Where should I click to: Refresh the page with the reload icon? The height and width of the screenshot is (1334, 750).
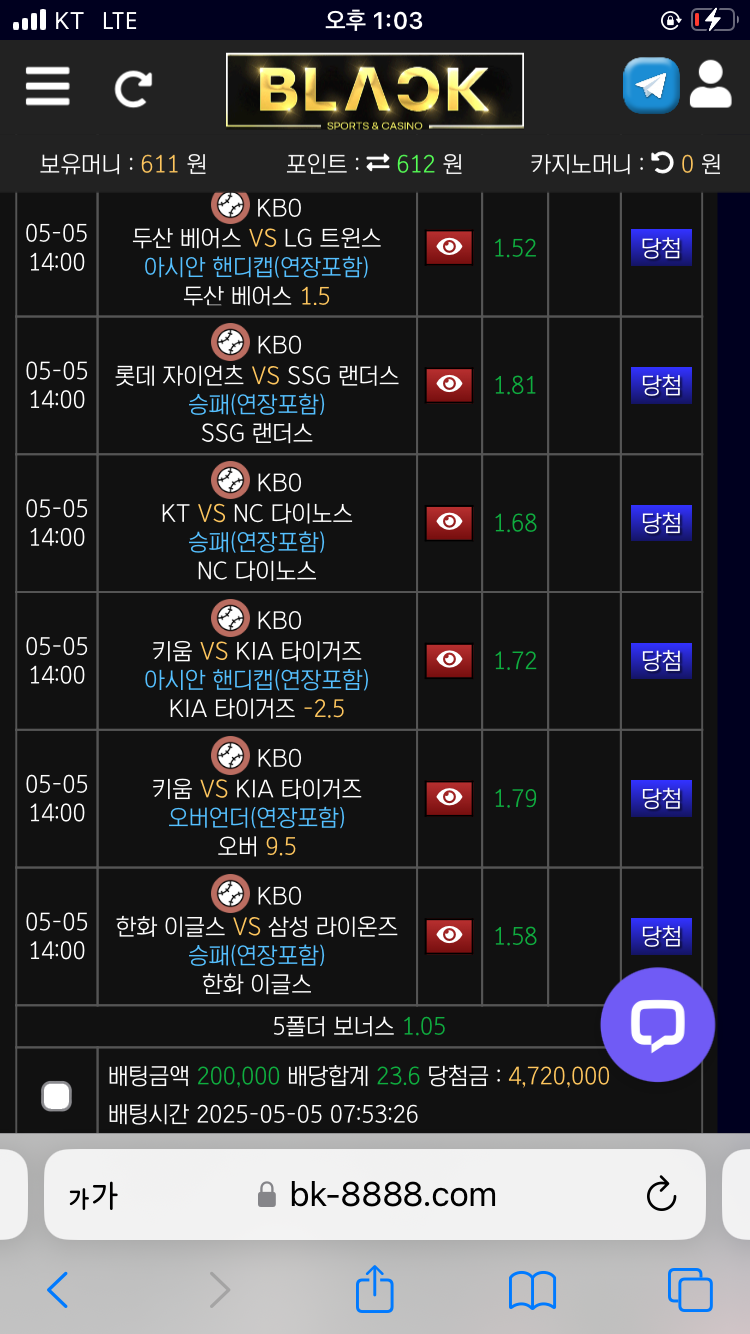[132, 89]
